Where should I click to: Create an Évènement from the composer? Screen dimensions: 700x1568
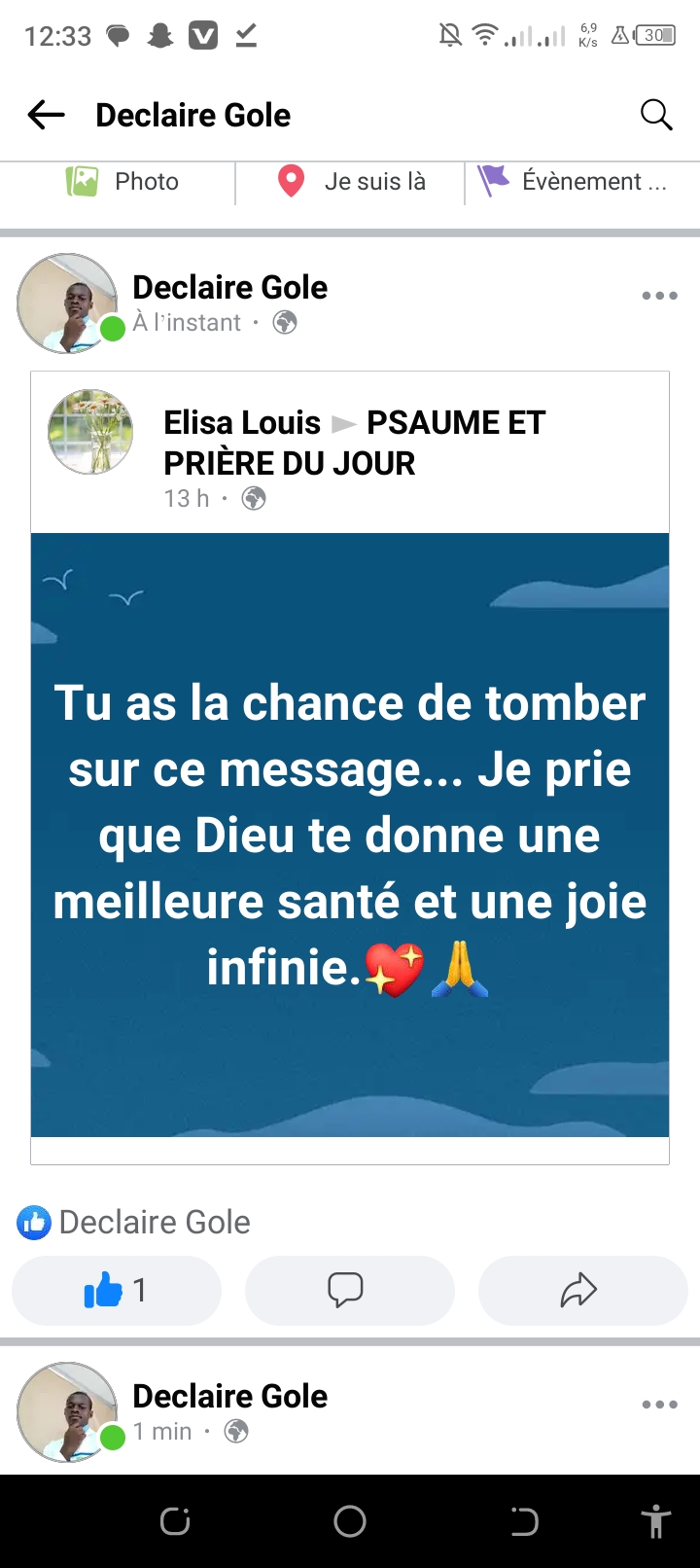[x=574, y=182]
